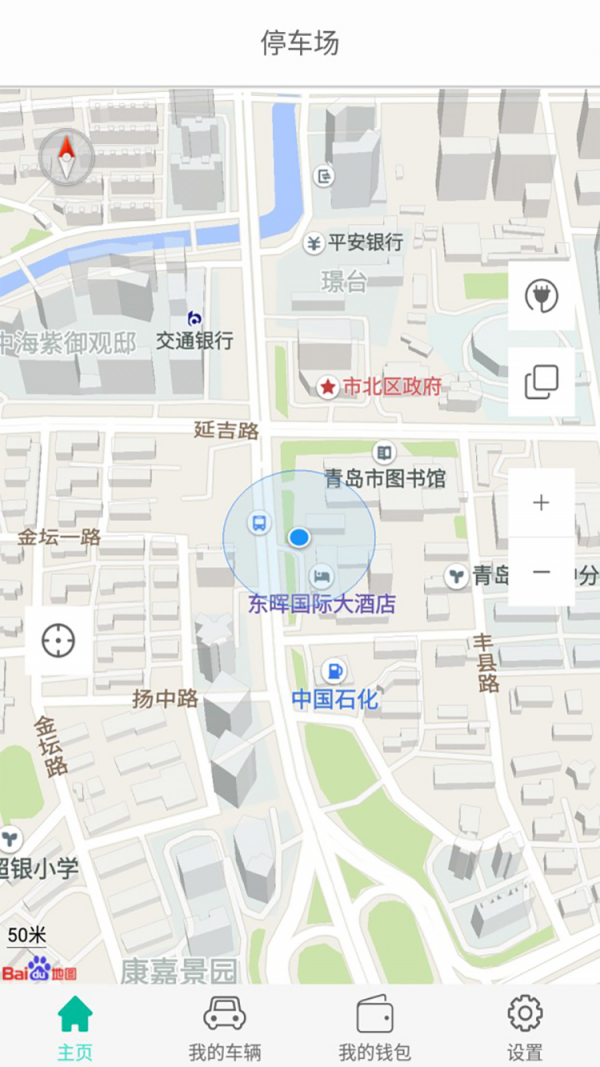Screen dimensions: 600x1067
Task: Switch to the 主页 tab
Action: pyautogui.click(x=75, y=1026)
